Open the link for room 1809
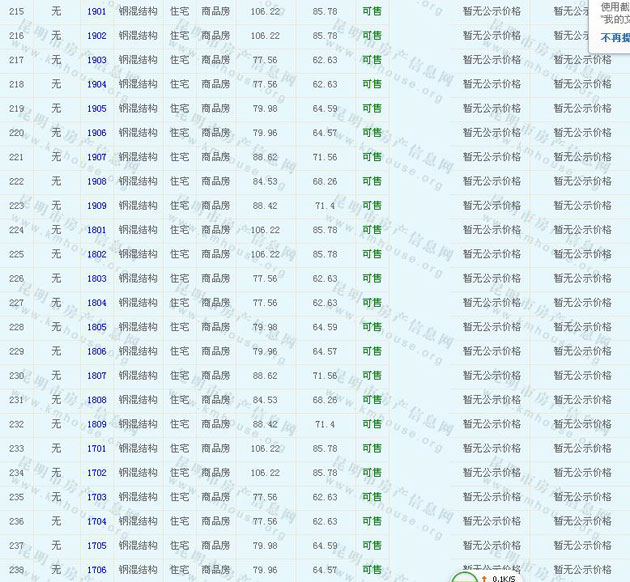 96,424
